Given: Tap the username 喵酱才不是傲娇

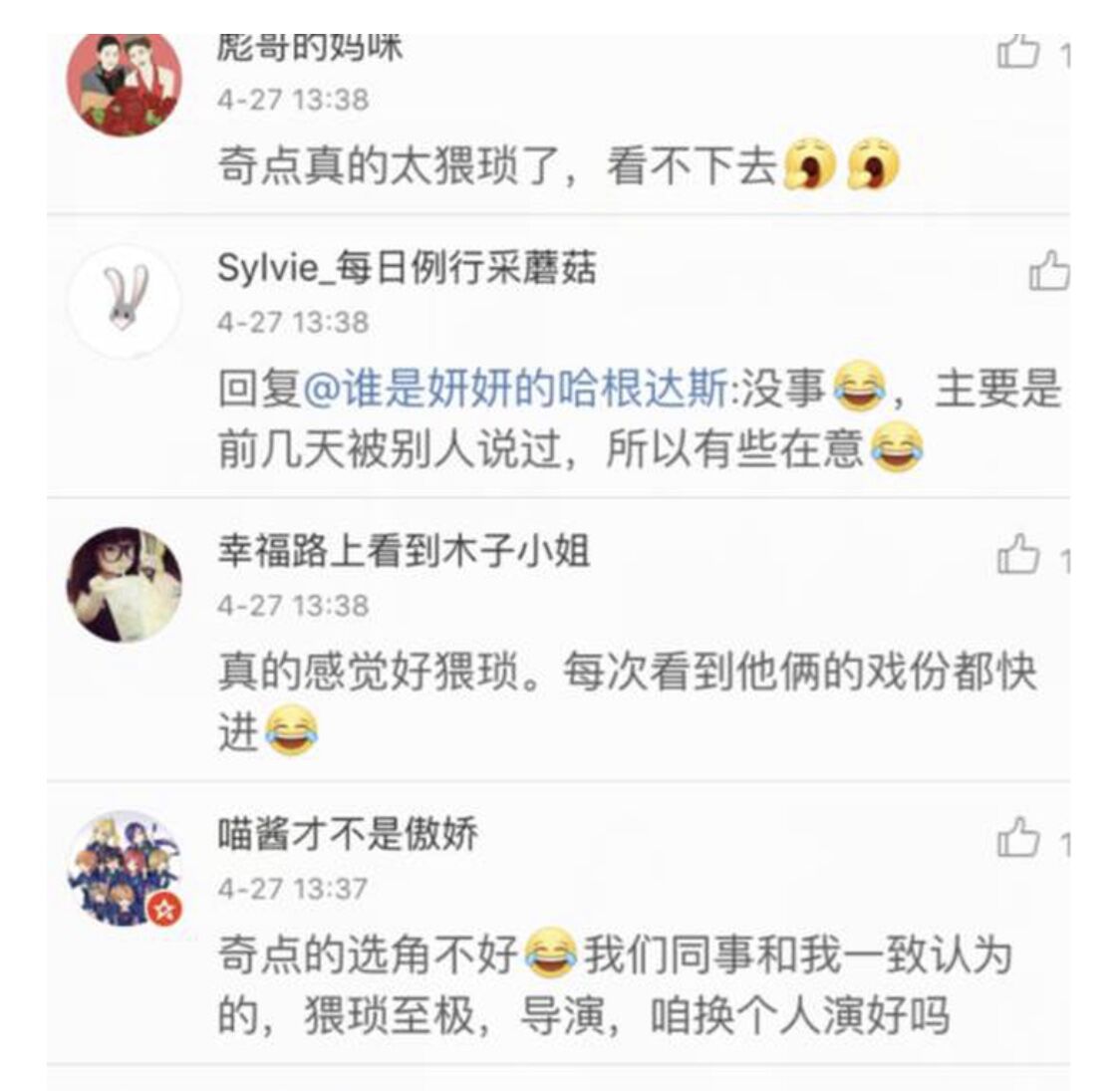Looking at the screenshot, I should pos(348,834).
